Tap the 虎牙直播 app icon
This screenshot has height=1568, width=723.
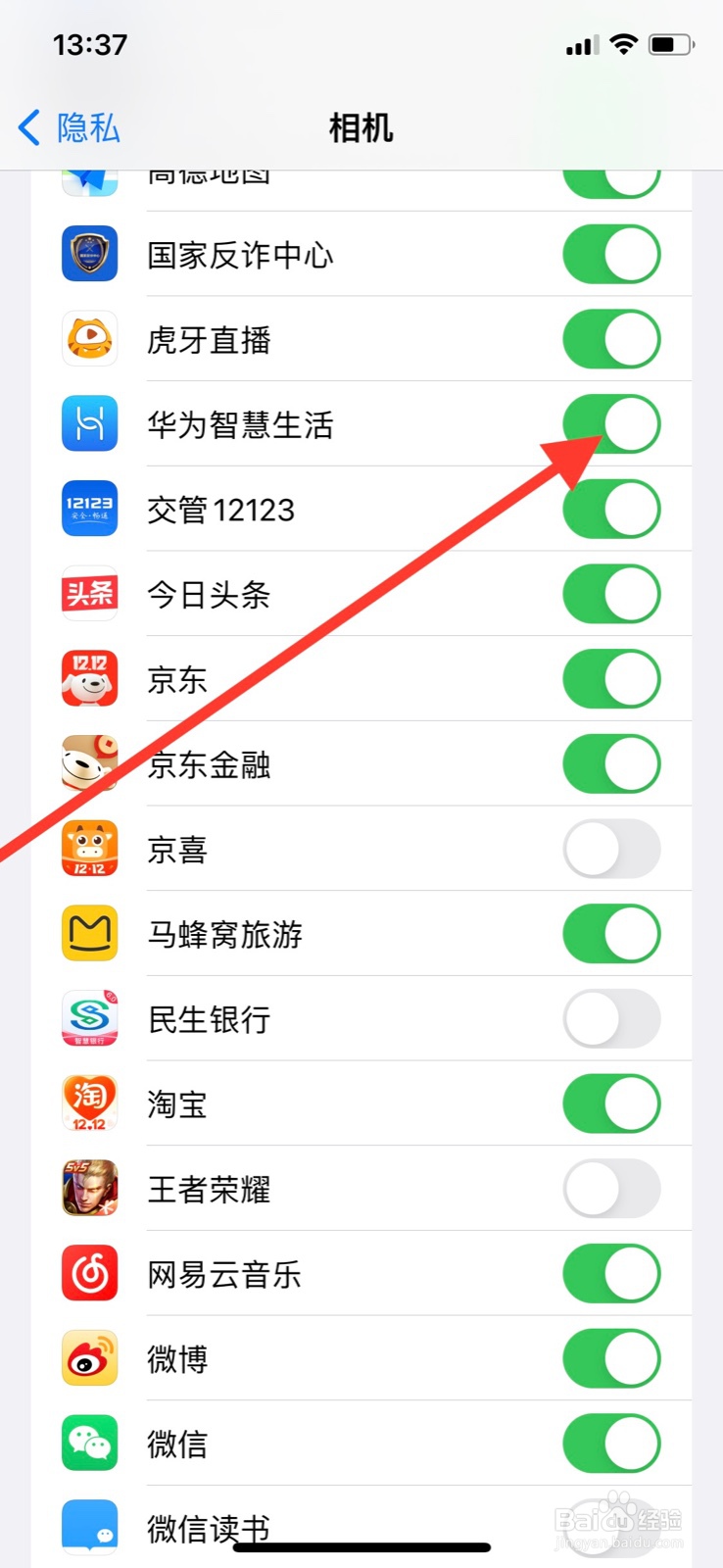coord(89,339)
